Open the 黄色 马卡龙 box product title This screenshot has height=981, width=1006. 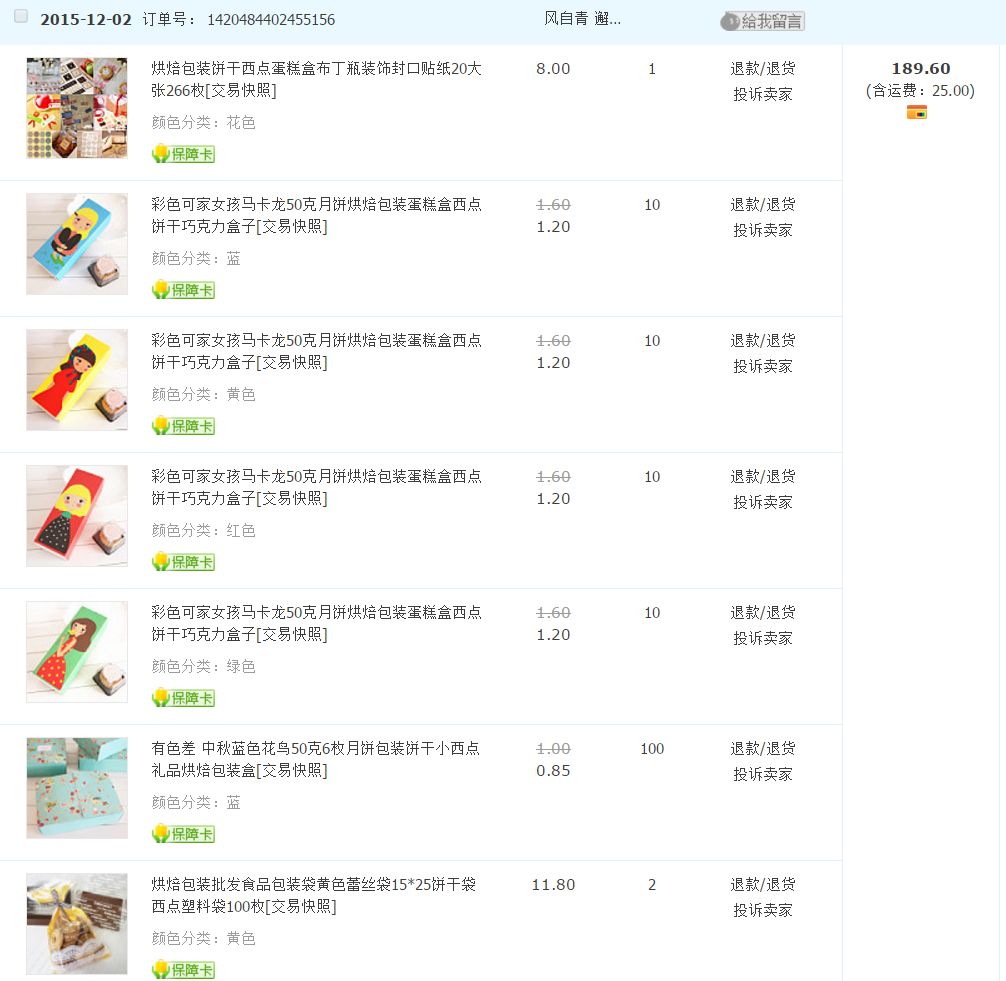tap(316, 351)
